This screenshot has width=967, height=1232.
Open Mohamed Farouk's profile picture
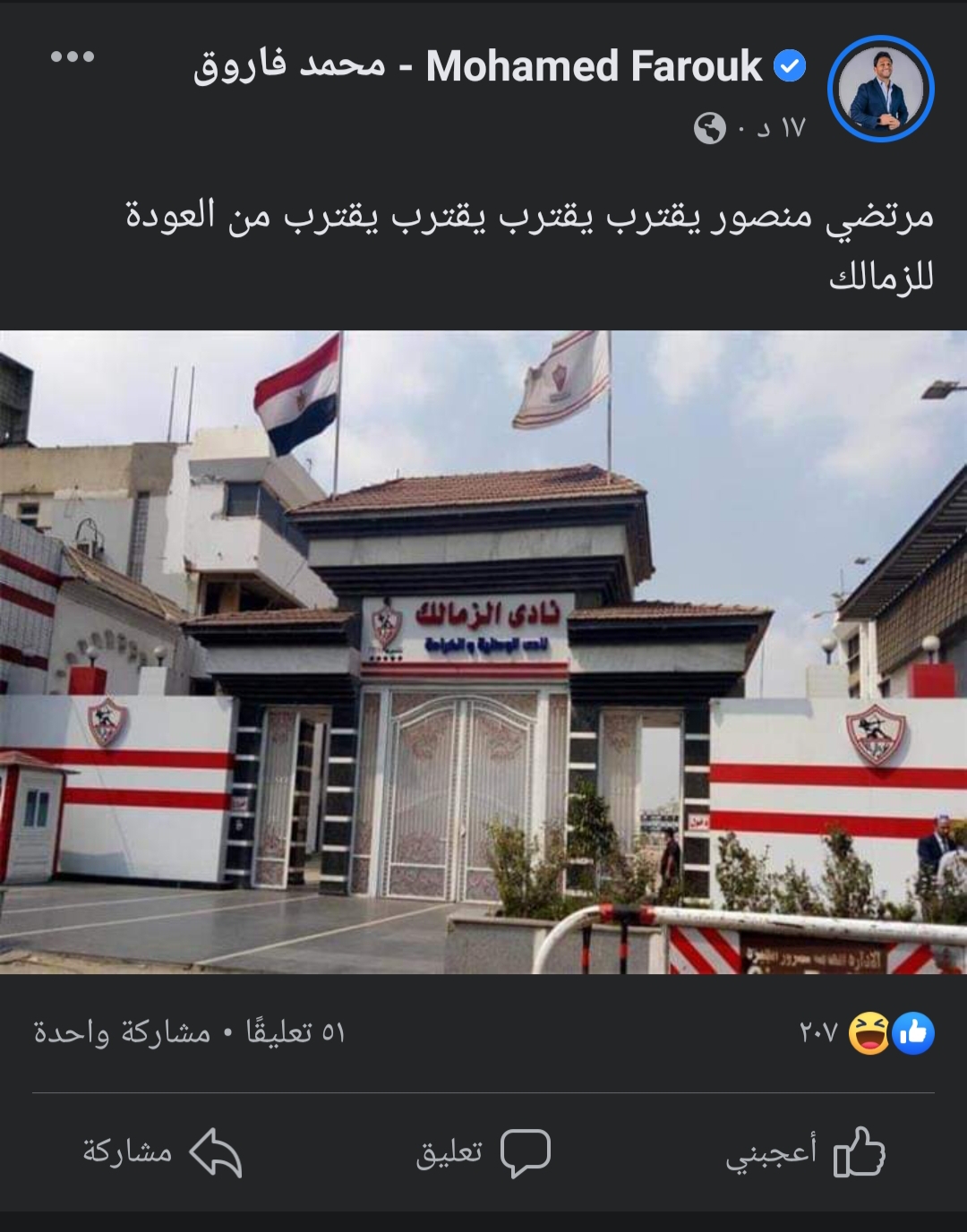[880, 90]
